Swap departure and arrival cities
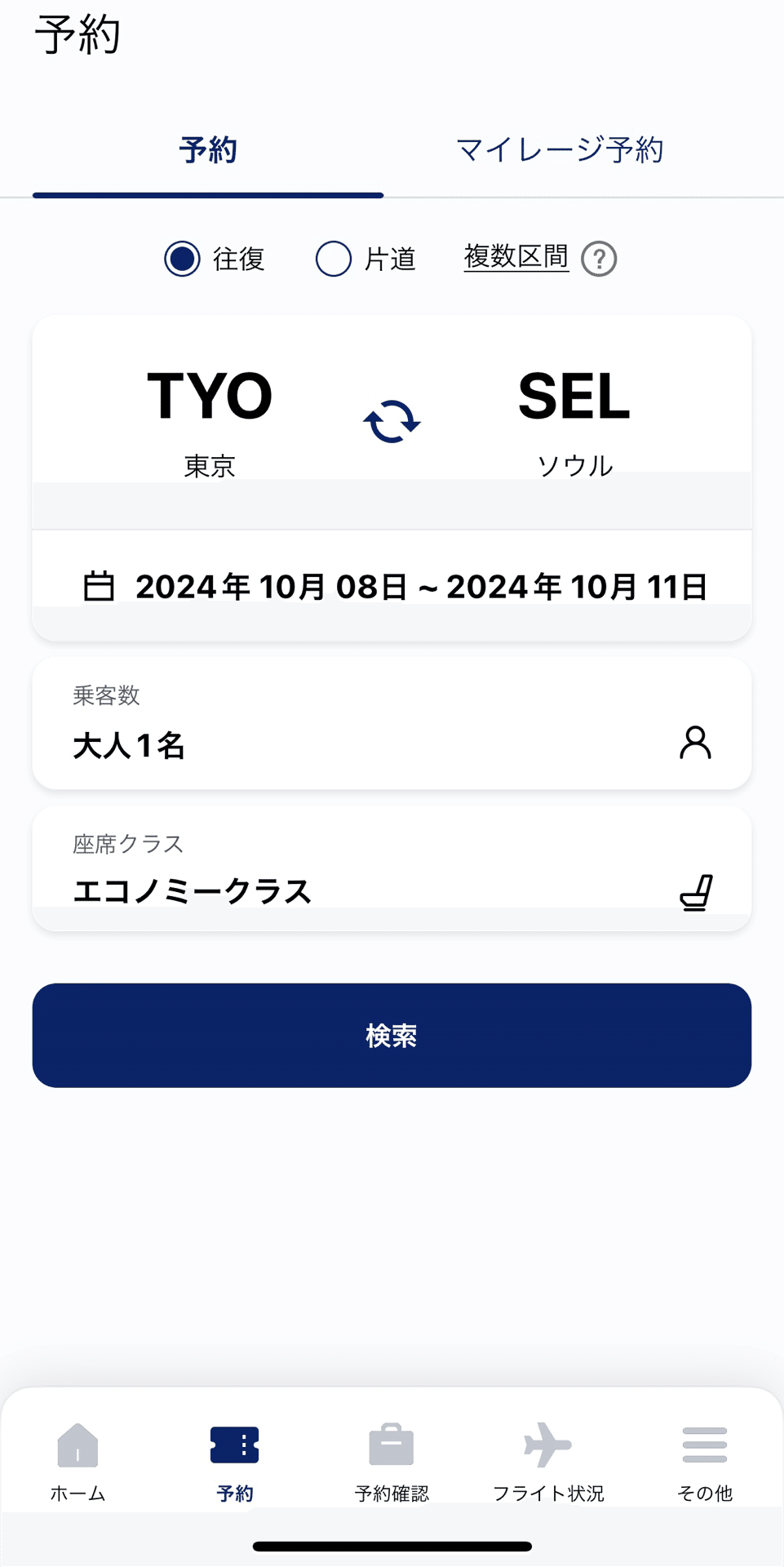The width and height of the screenshot is (784, 1567). [x=392, y=421]
